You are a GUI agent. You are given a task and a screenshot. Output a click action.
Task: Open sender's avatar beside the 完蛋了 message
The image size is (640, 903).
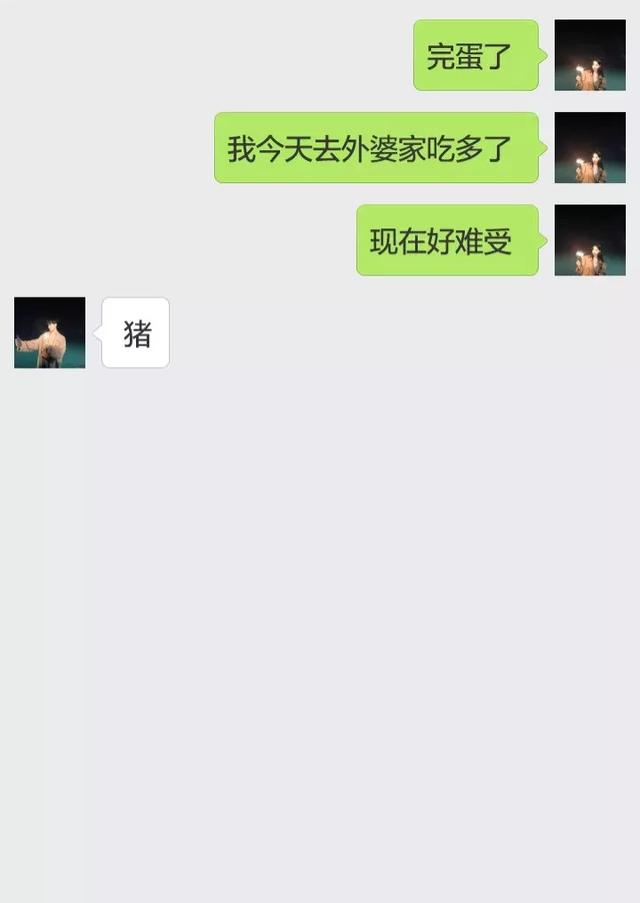[590, 55]
